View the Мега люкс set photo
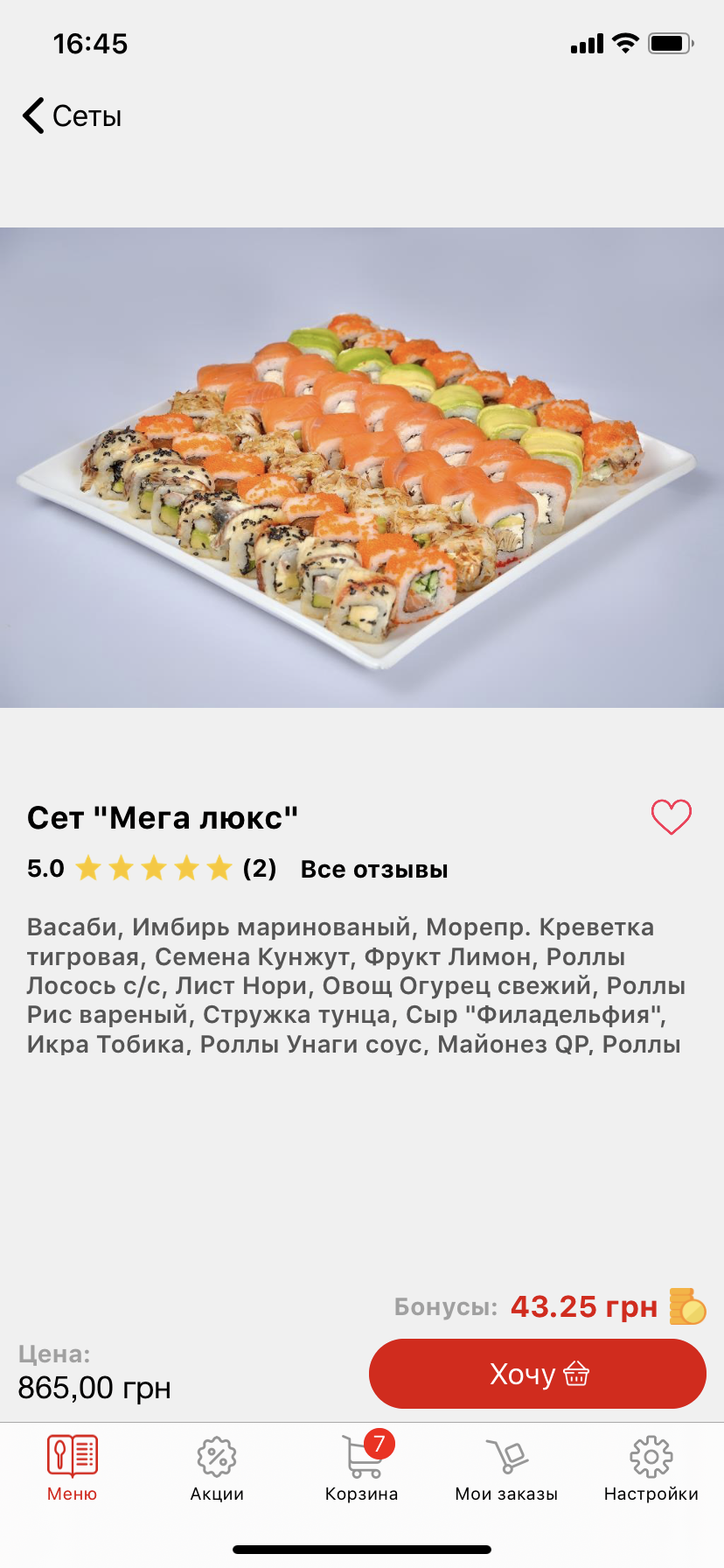Viewport: 724px width, 1568px height. pyautogui.click(x=362, y=467)
